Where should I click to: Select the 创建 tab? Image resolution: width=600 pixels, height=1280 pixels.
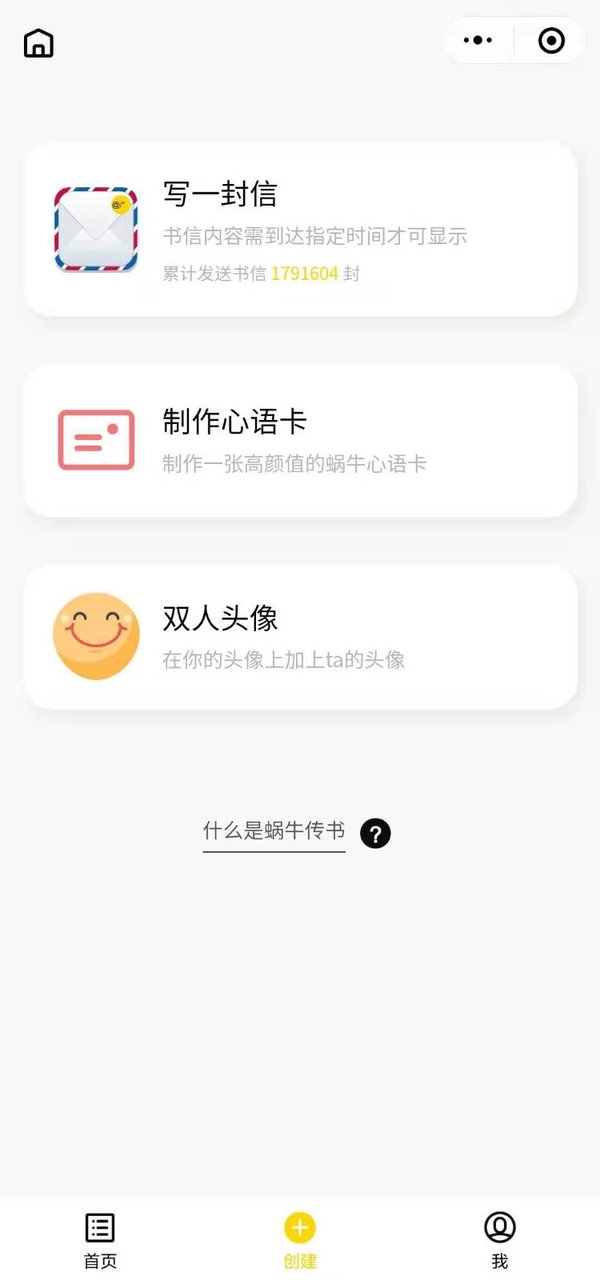click(300, 1240)
